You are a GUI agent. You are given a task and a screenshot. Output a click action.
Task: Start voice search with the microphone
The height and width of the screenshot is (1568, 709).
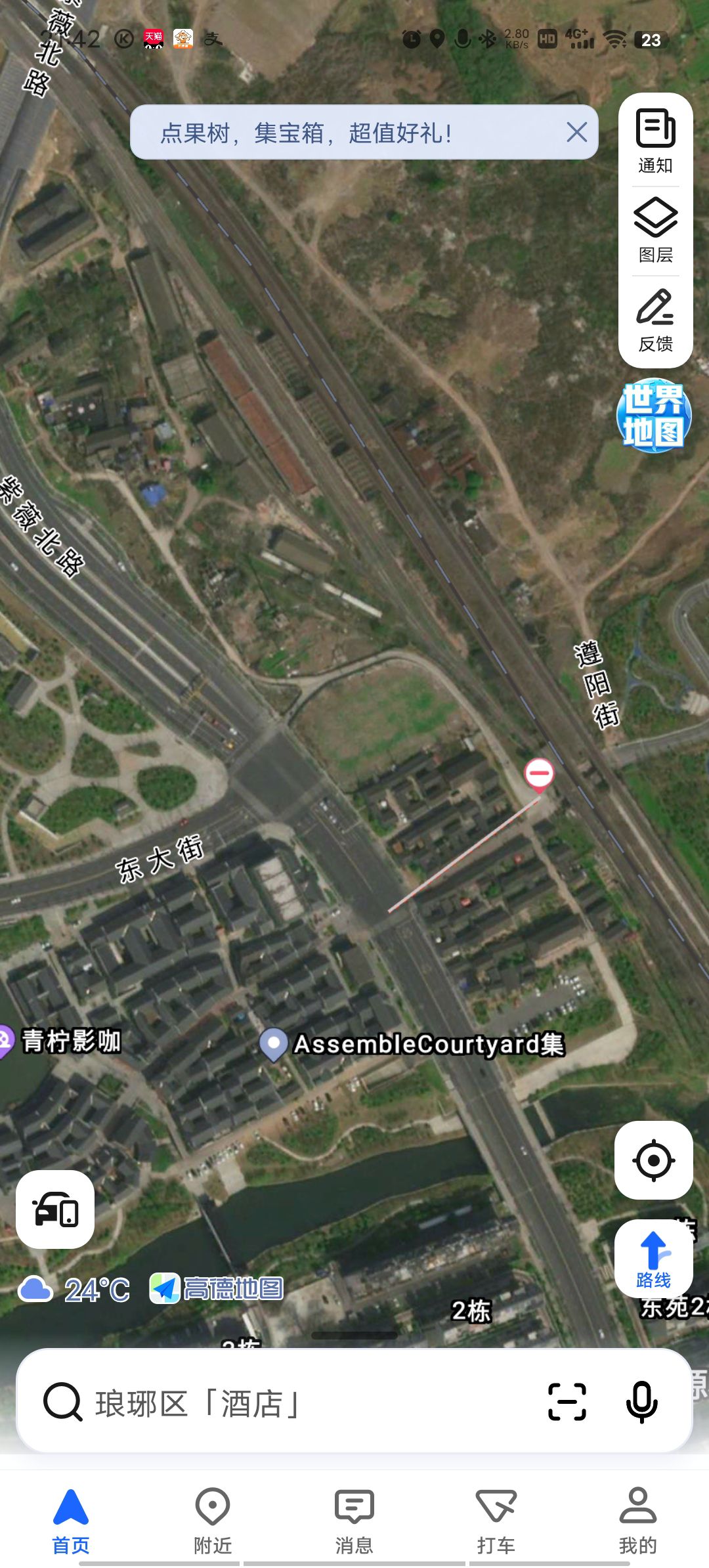coord(641,1402)
